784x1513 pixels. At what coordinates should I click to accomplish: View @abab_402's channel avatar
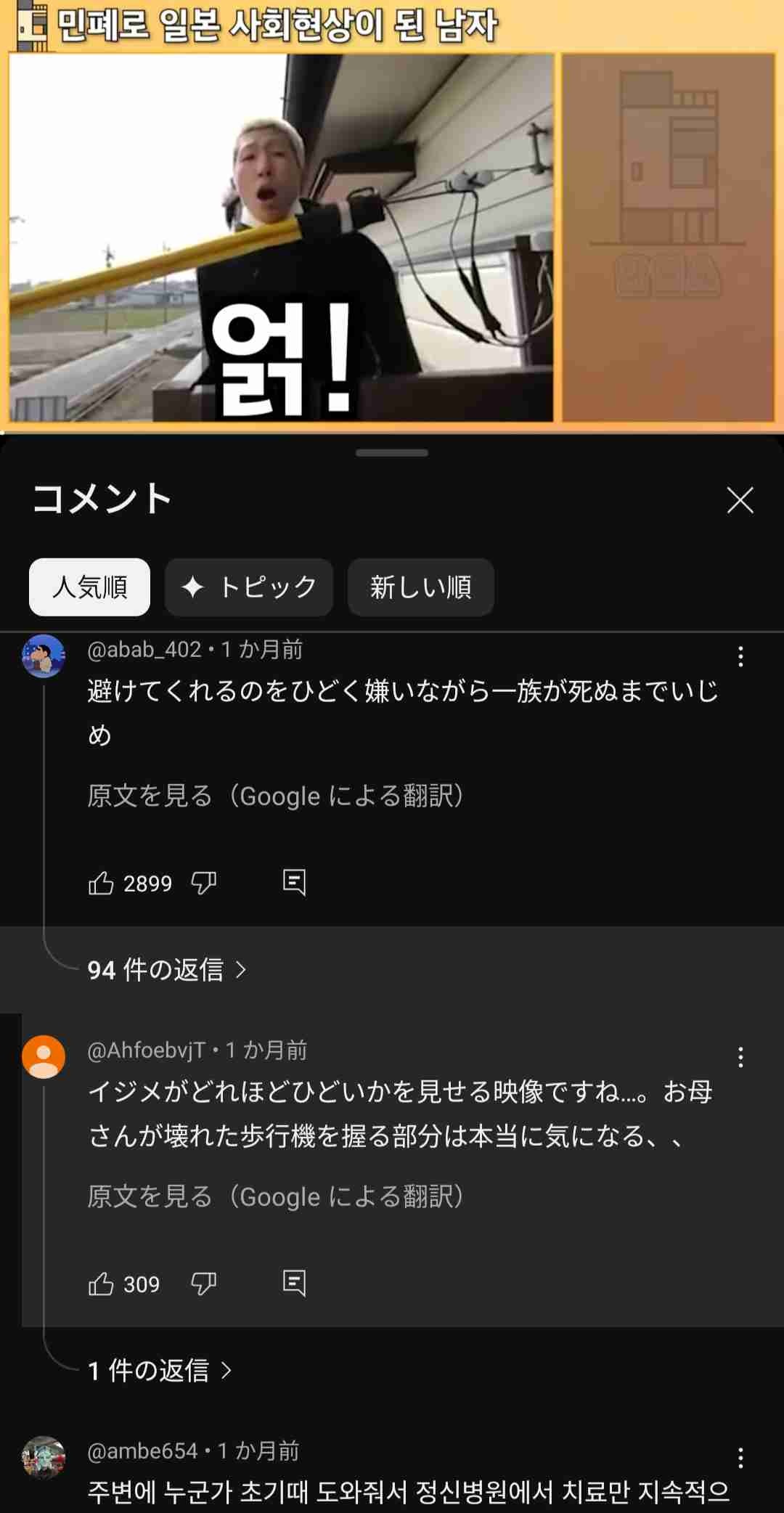pyautogui.click(x=44, y=656)
